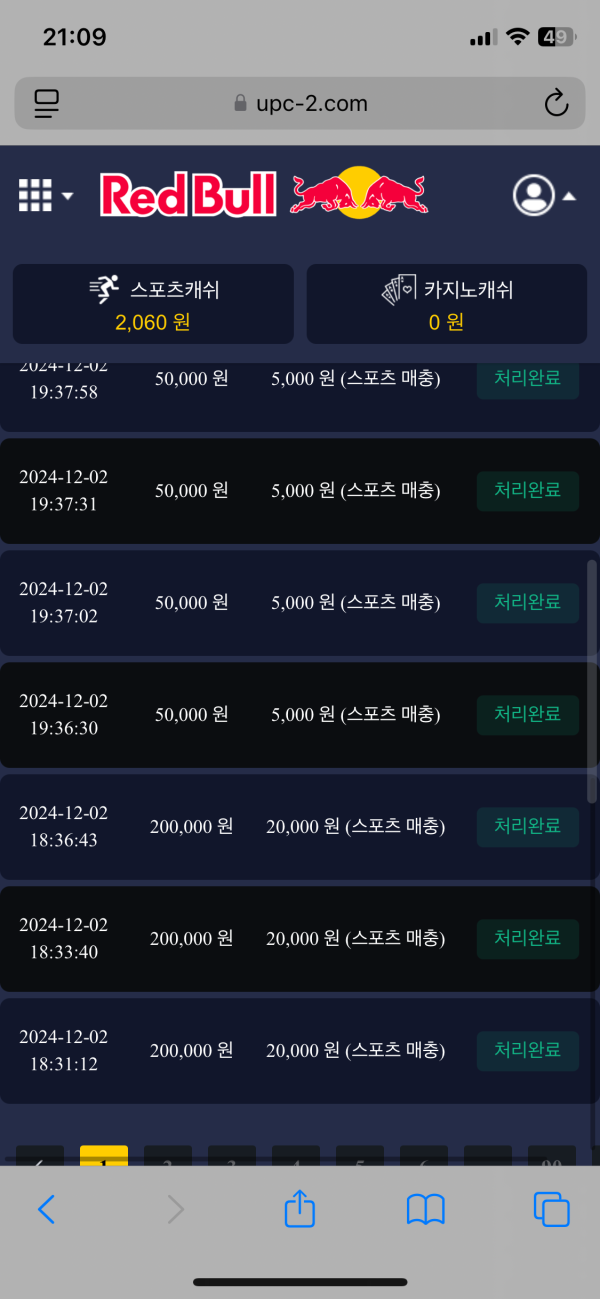This screenshot has height=1299, width=600.
Task: Open the grid menu dropdown
Action: click(45, 195)
